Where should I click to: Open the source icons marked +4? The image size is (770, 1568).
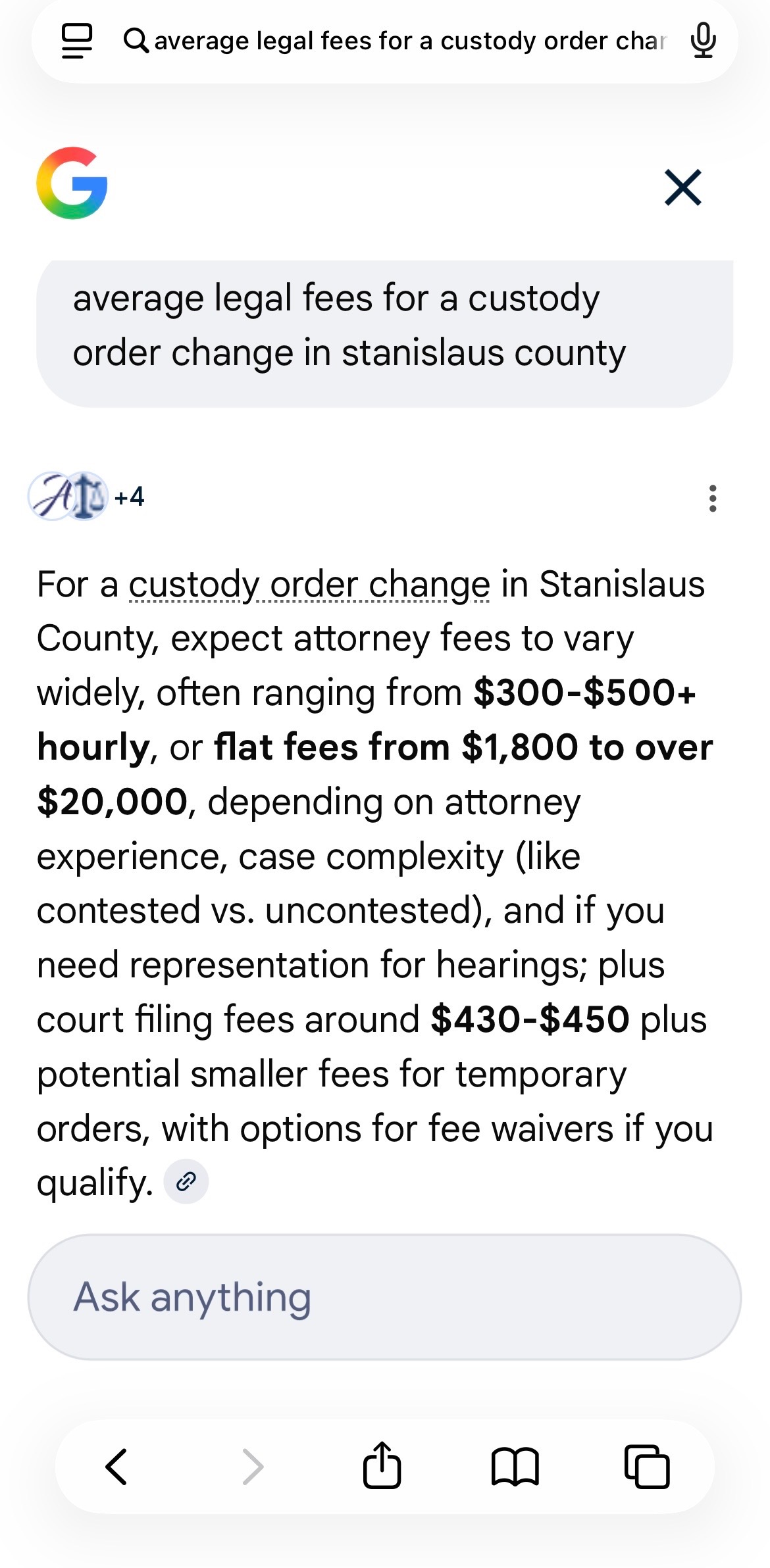pyautogui.click(x=86, y=497)
